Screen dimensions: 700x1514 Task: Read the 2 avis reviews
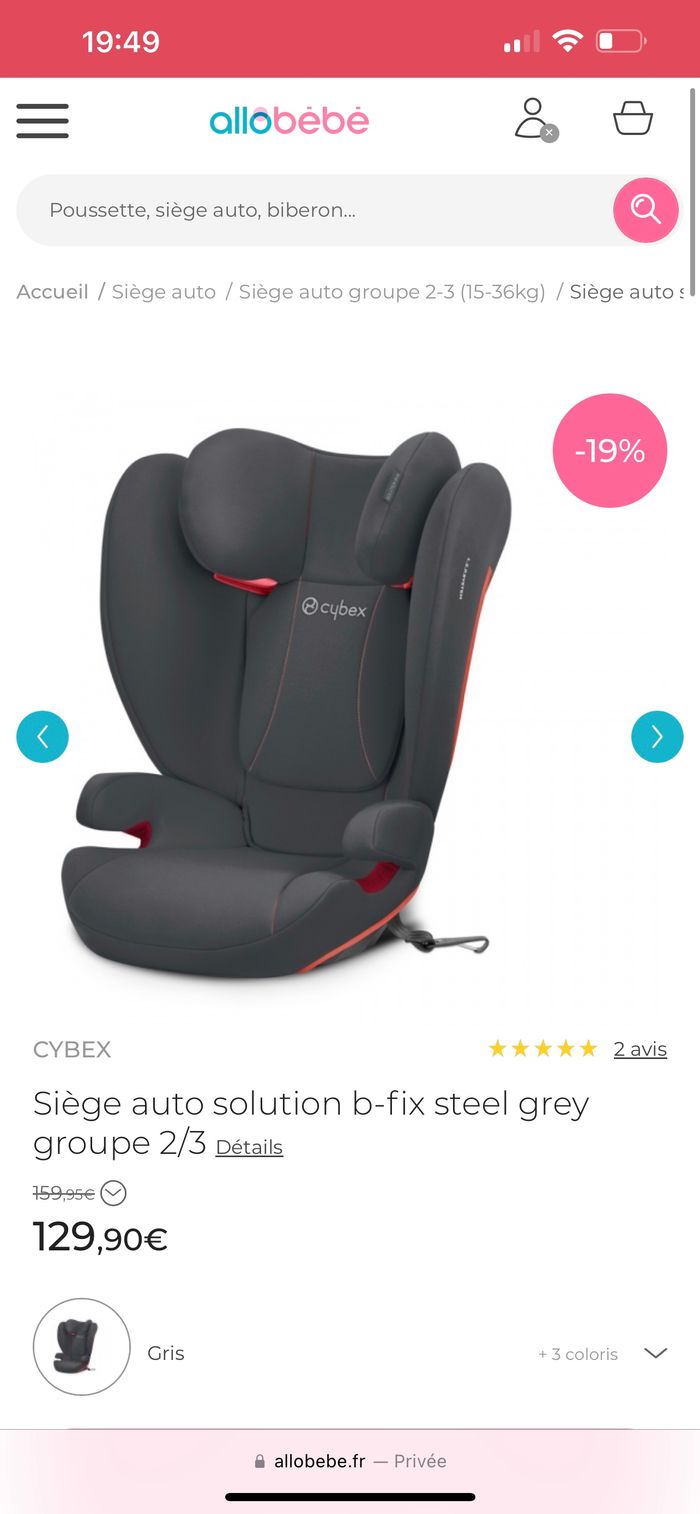639,1049
